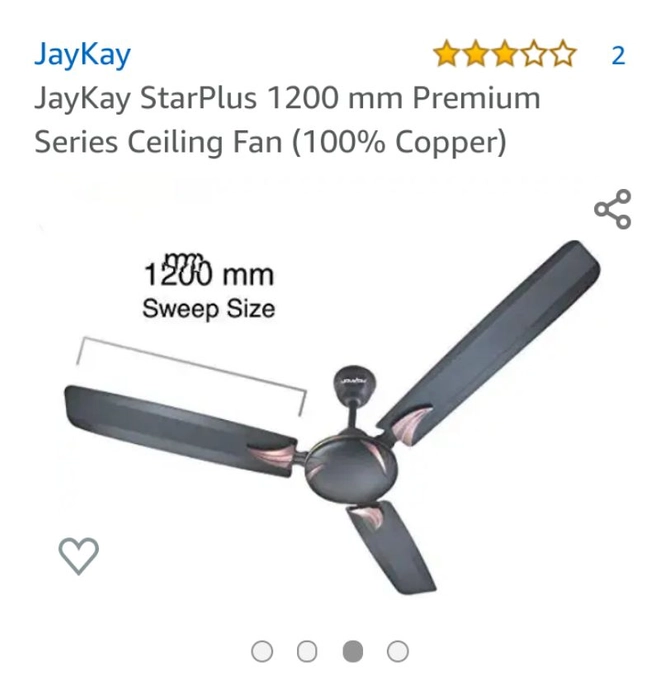
Task: Open the JayKay brand link
Action: (82, 54)
